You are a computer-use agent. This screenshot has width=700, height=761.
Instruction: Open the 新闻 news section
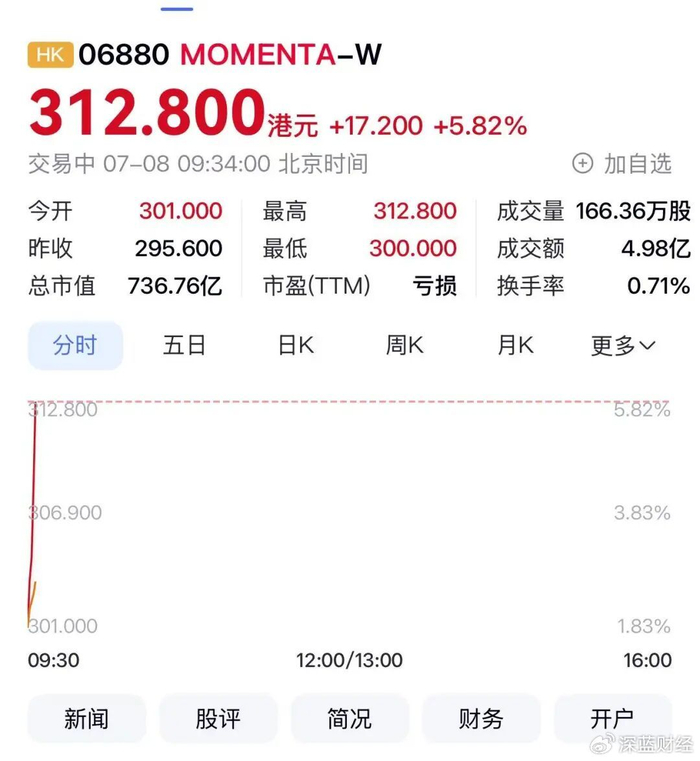click(86, 719)
